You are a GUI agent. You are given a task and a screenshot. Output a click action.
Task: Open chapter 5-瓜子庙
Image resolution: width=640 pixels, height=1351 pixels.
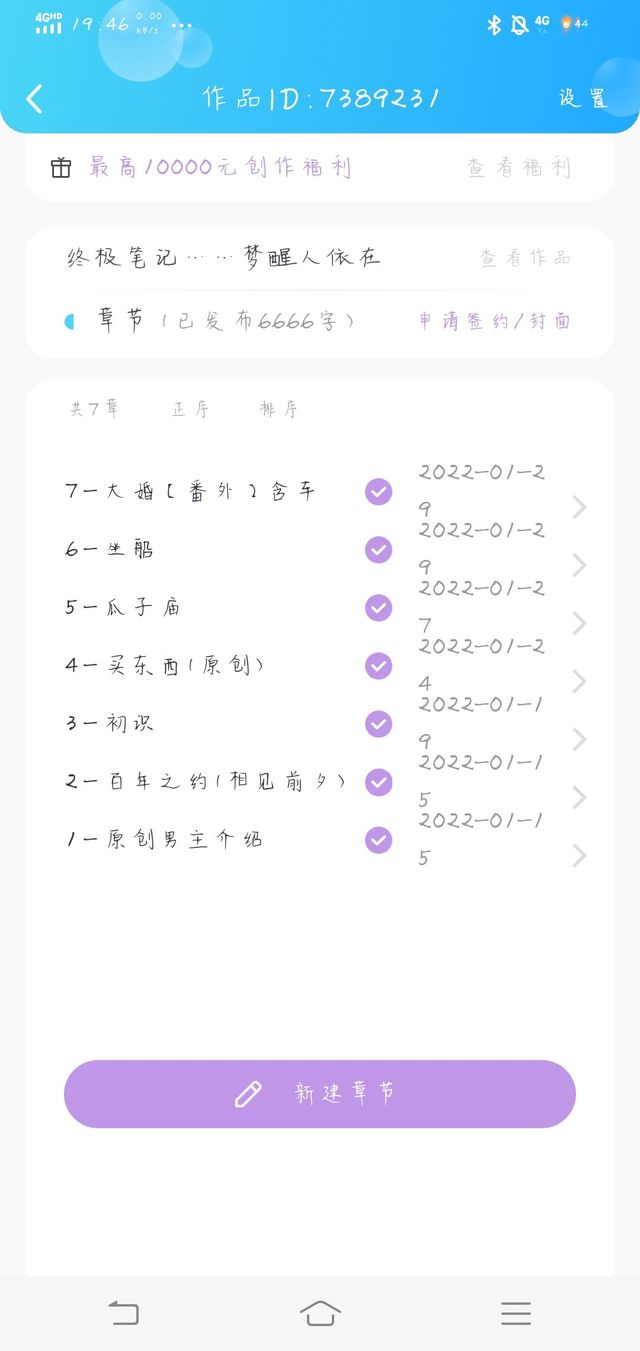pyautogui.click(x=320, y=608)
